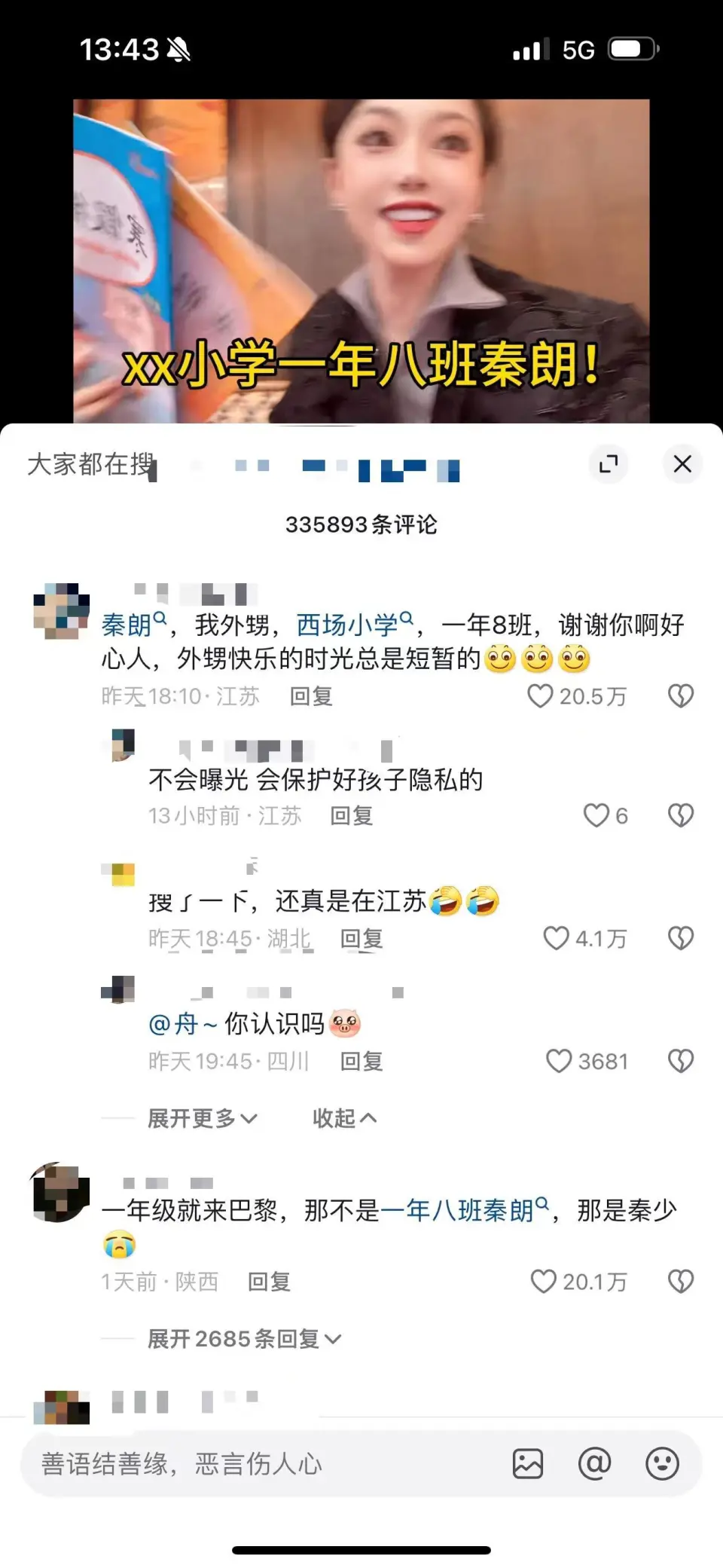Close the comments panel
Image resolution: width=723 pixels, height=1568 pixels.
coord(682,463)
